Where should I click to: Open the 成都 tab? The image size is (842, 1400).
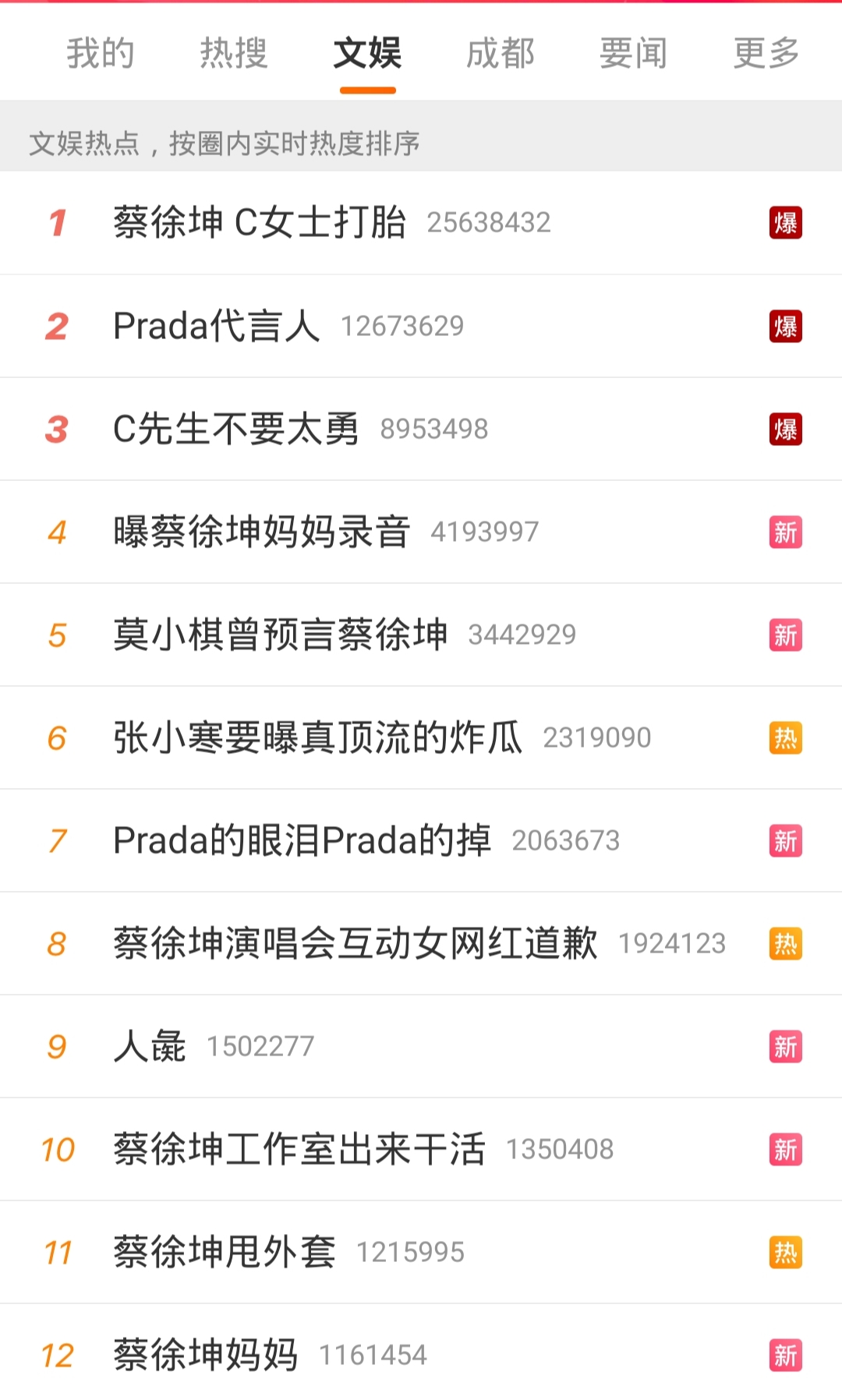pos(501,54)
